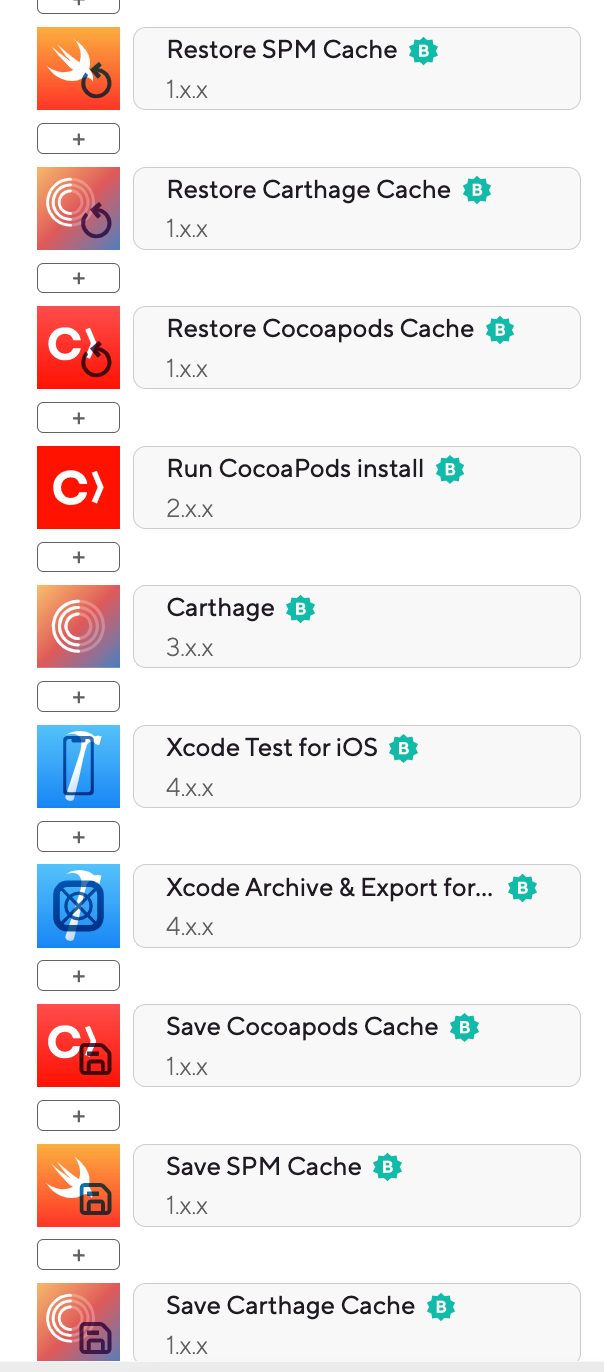Select the Save Cocoapods Cache step
This screenshot has width=604, height=1372.
[x=356, y=1045]
